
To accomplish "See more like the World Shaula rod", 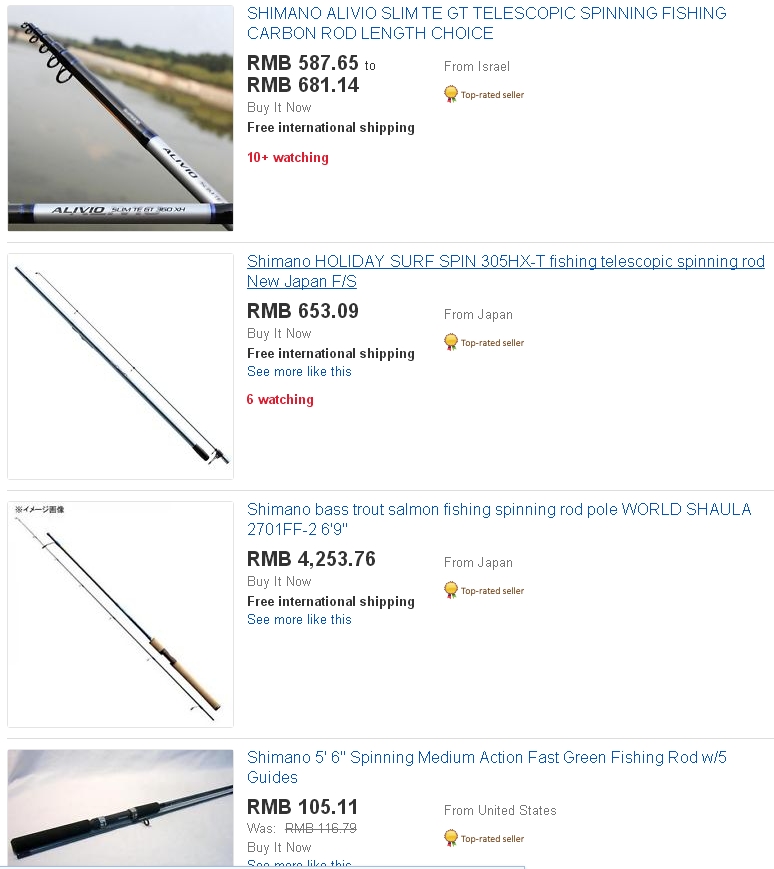I will coord(299,619).
